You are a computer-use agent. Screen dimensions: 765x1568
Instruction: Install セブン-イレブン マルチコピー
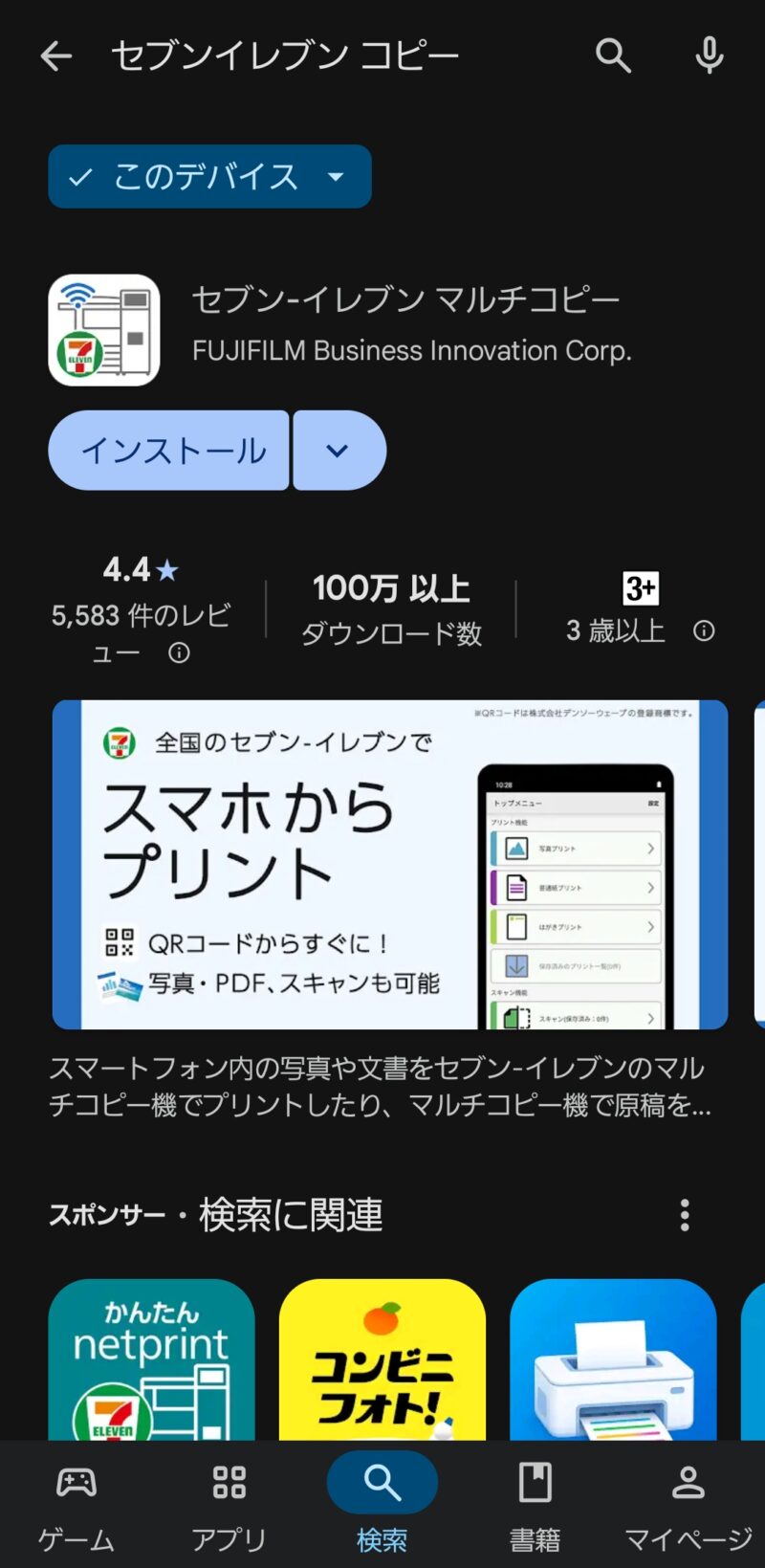click(169, 451)
